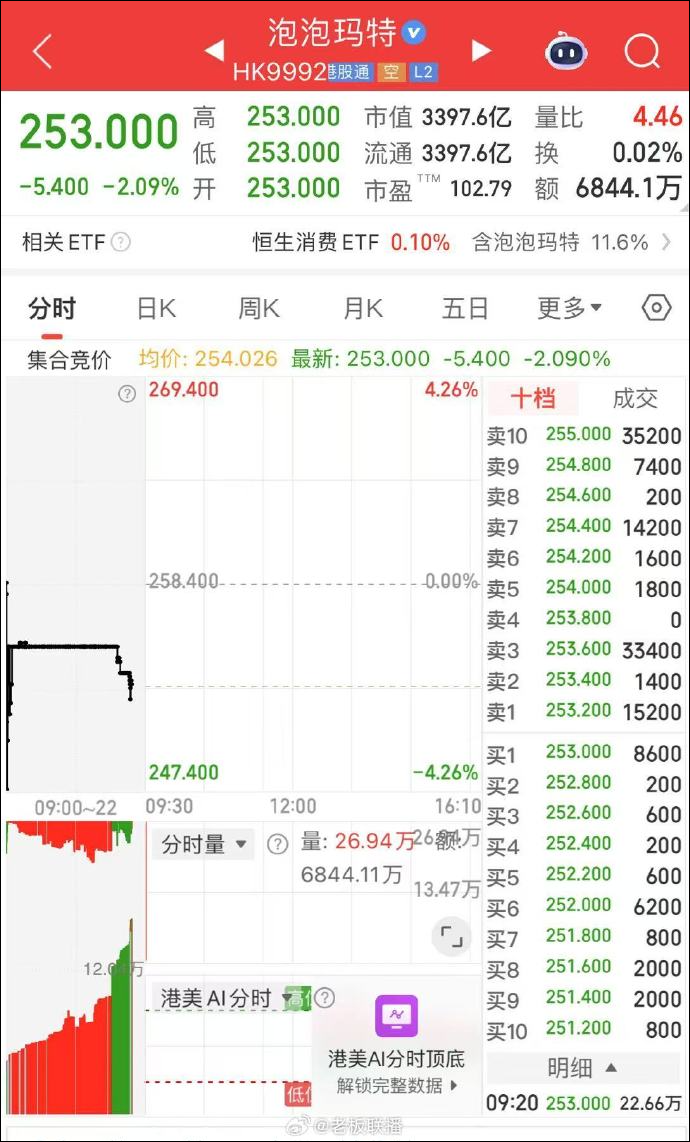Tap 解锁完整数据 to unlock data
The height and width of the screenshot is (1142, 690).
[x=396, y=1085]
